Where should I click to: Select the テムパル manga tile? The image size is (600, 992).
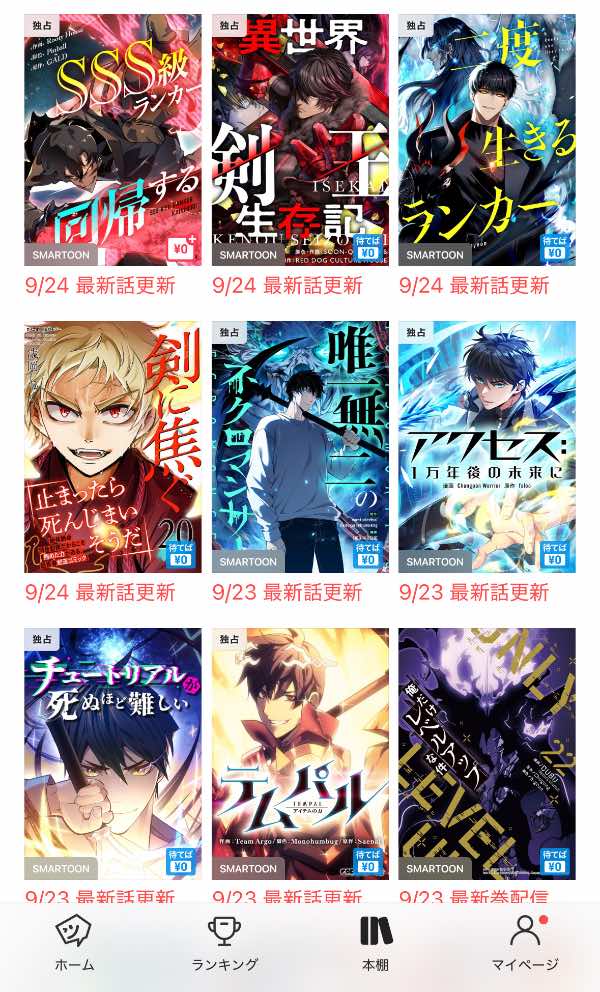tap(300, 753)
